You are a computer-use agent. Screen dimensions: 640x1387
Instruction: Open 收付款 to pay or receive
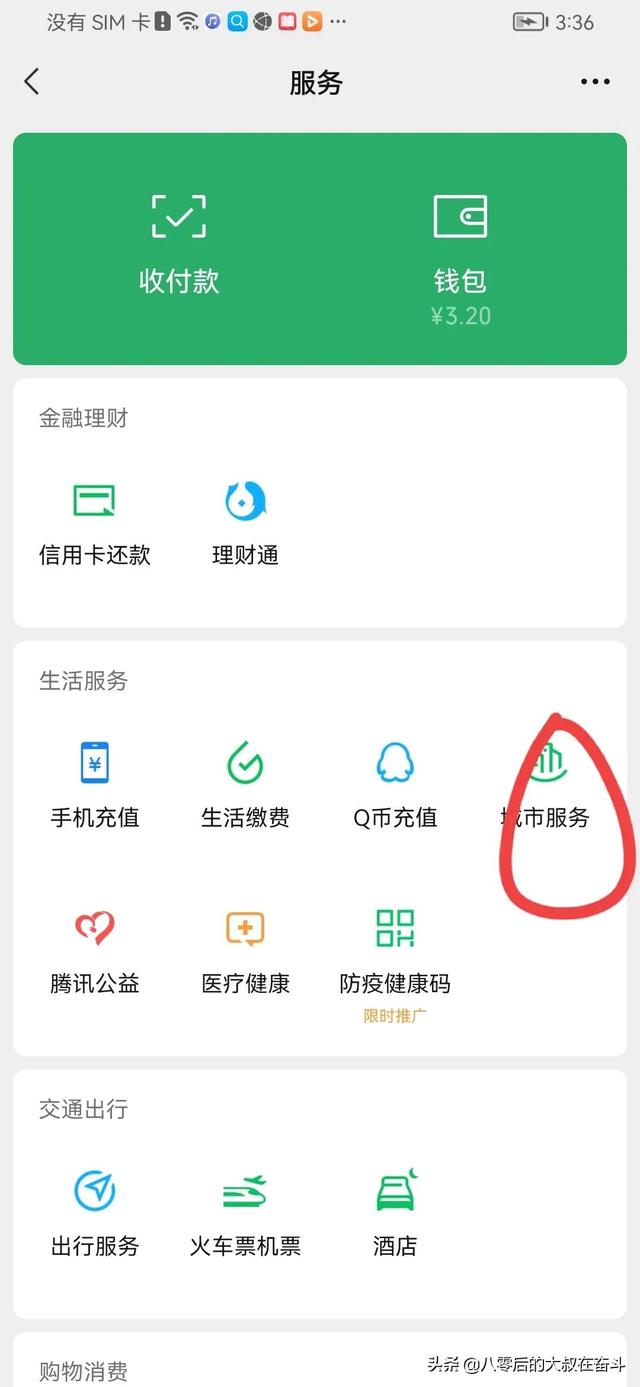click(179, 245)
